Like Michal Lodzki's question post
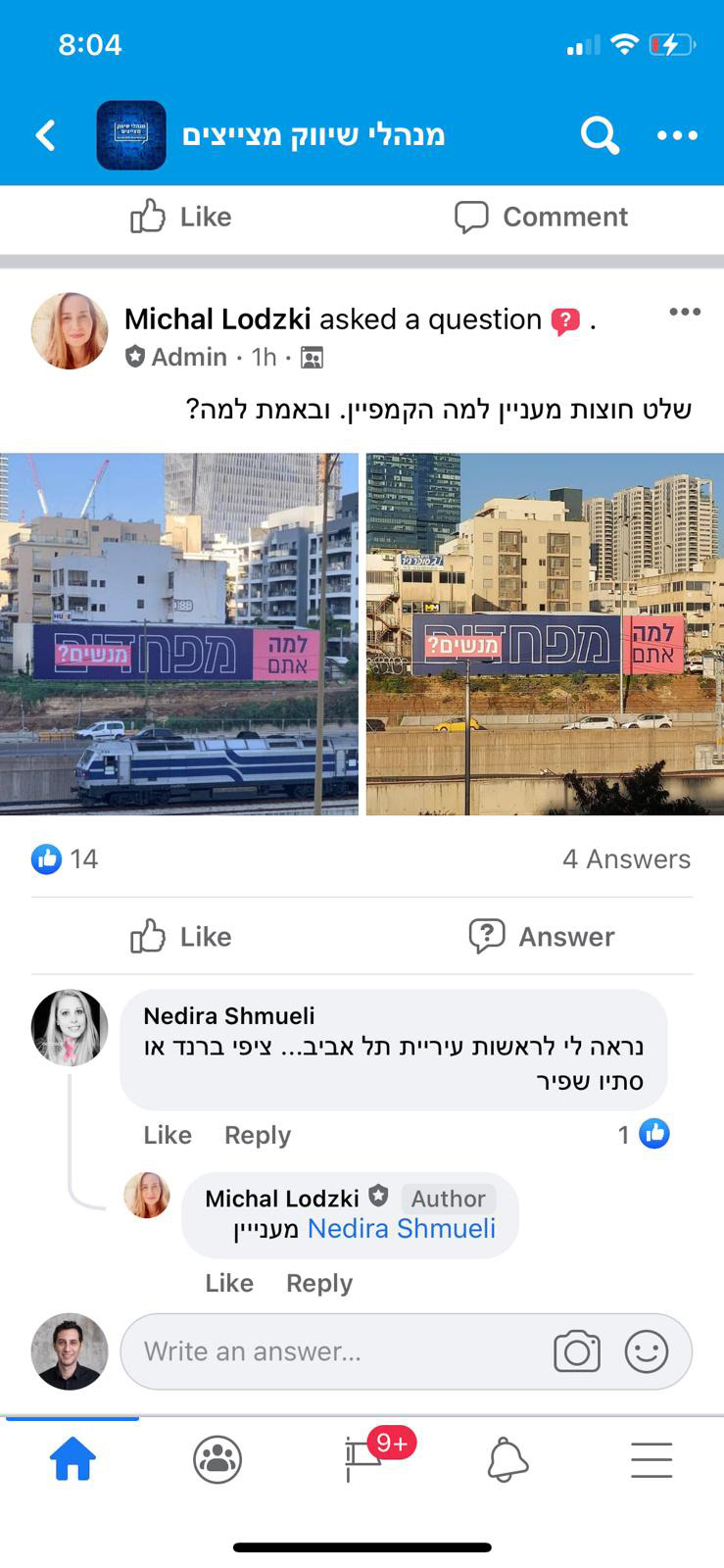724x1568 pixels. [x=181, y=937]
